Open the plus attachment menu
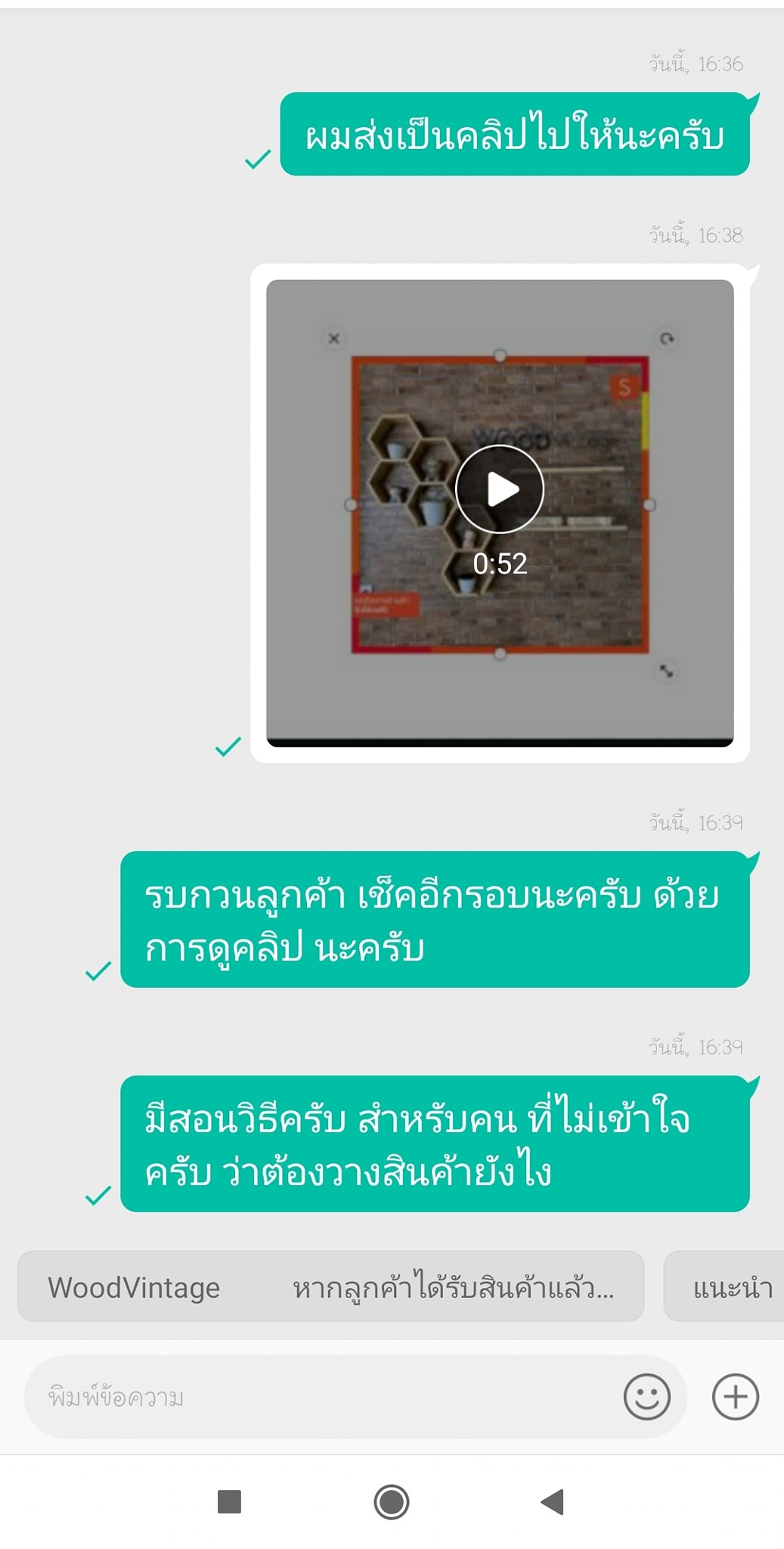Viewport: 784px width, 1549px height. pyautogui.click(x=735, y=1397)
